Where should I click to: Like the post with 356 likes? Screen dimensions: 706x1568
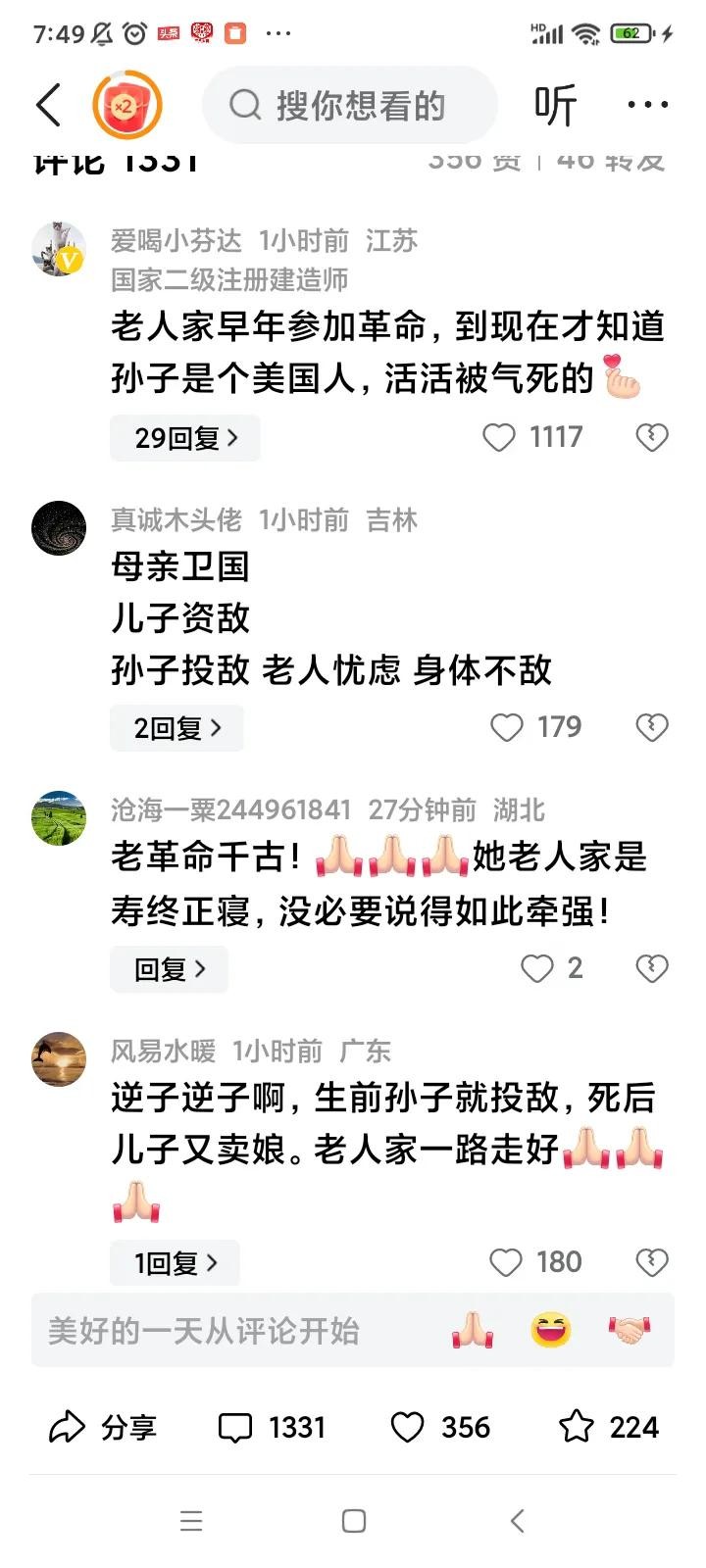pos(408,1428)
